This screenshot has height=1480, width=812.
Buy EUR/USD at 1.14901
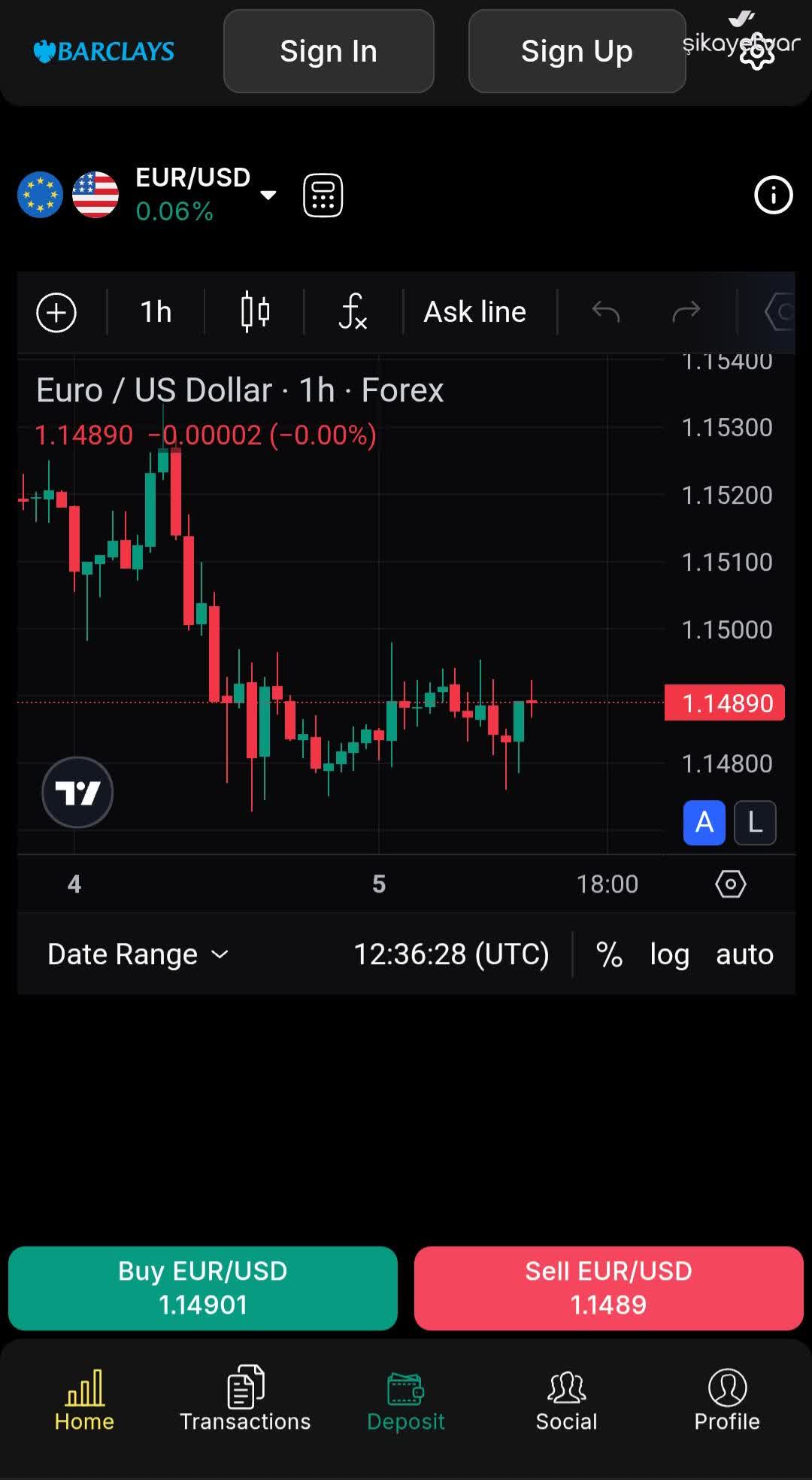(203, 1287)
